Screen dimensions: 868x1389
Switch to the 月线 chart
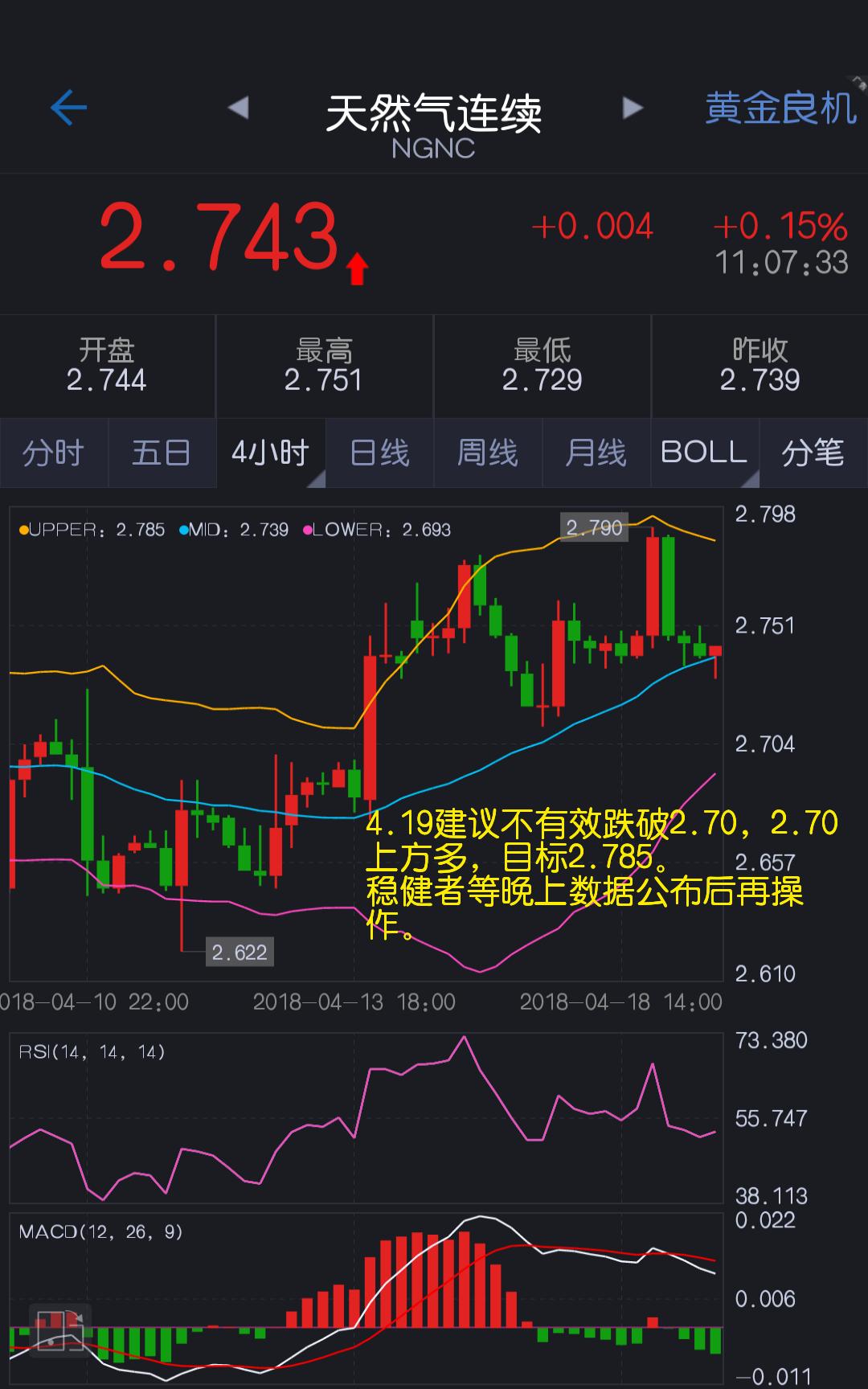pos(596,453)
